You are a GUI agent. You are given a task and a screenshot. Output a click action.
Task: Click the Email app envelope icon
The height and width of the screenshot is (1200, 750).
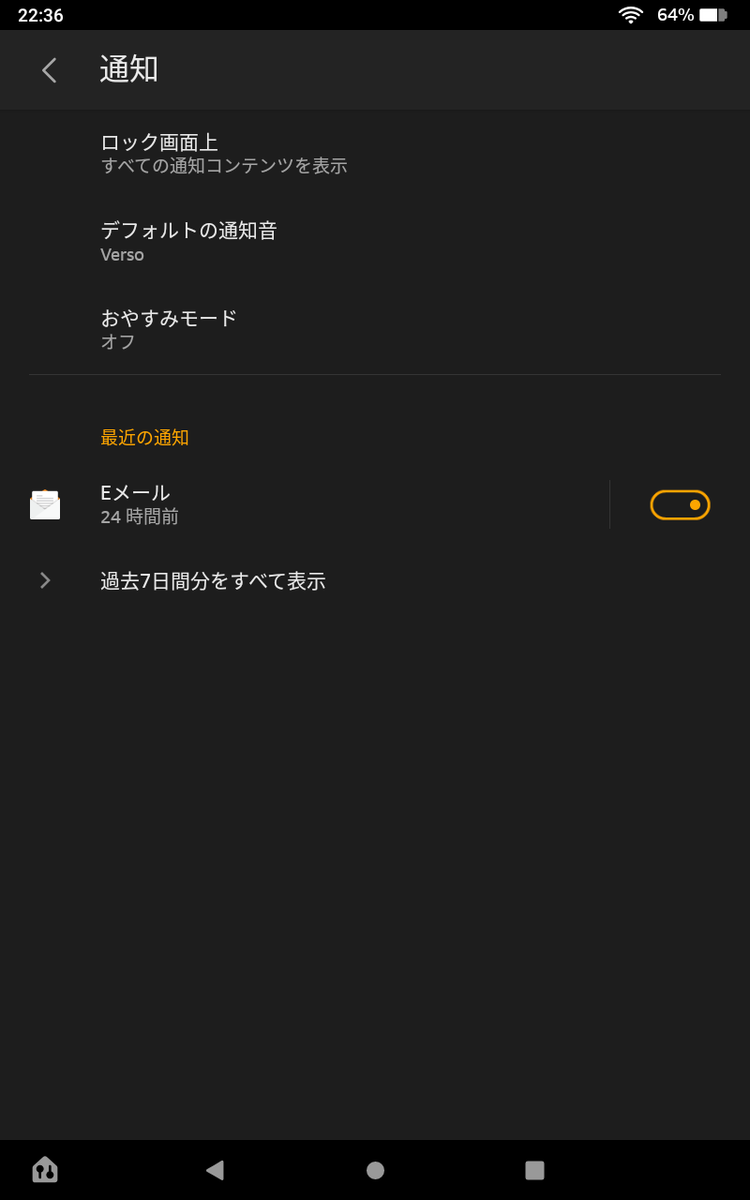point(44,504)
